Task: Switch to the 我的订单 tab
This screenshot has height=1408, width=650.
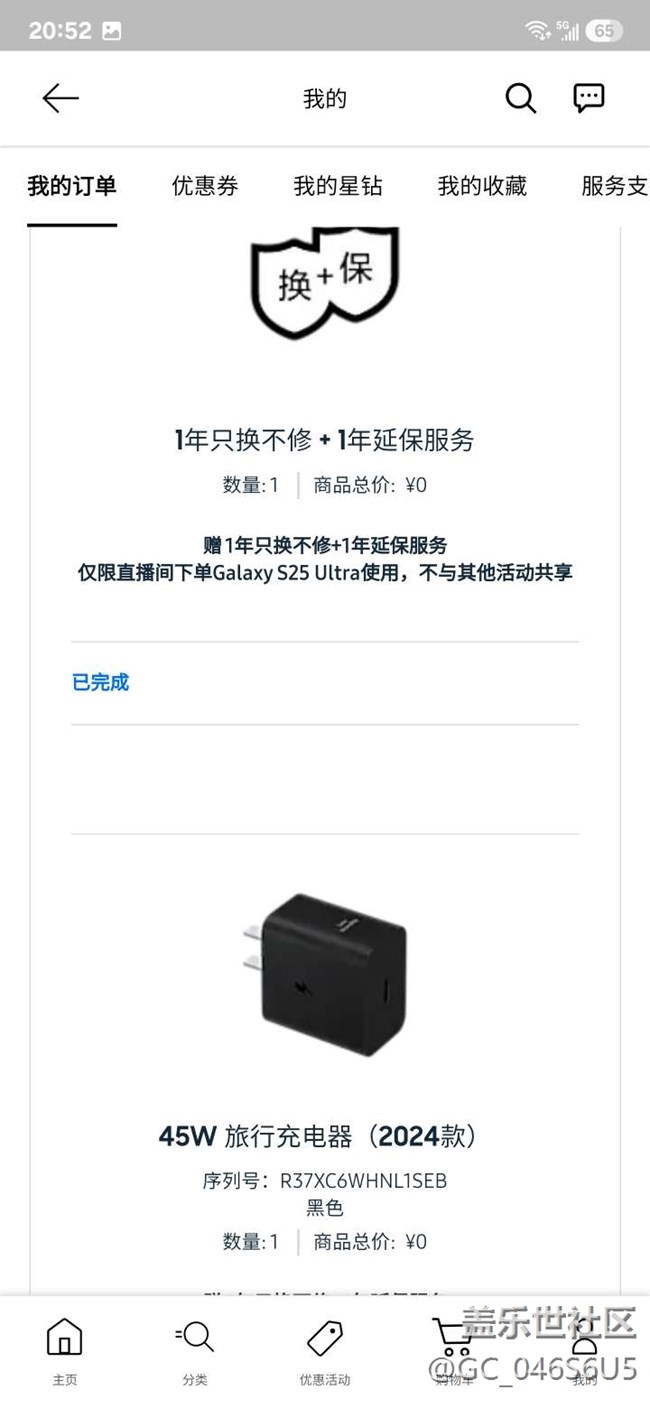Action: (x=72, y=186)
